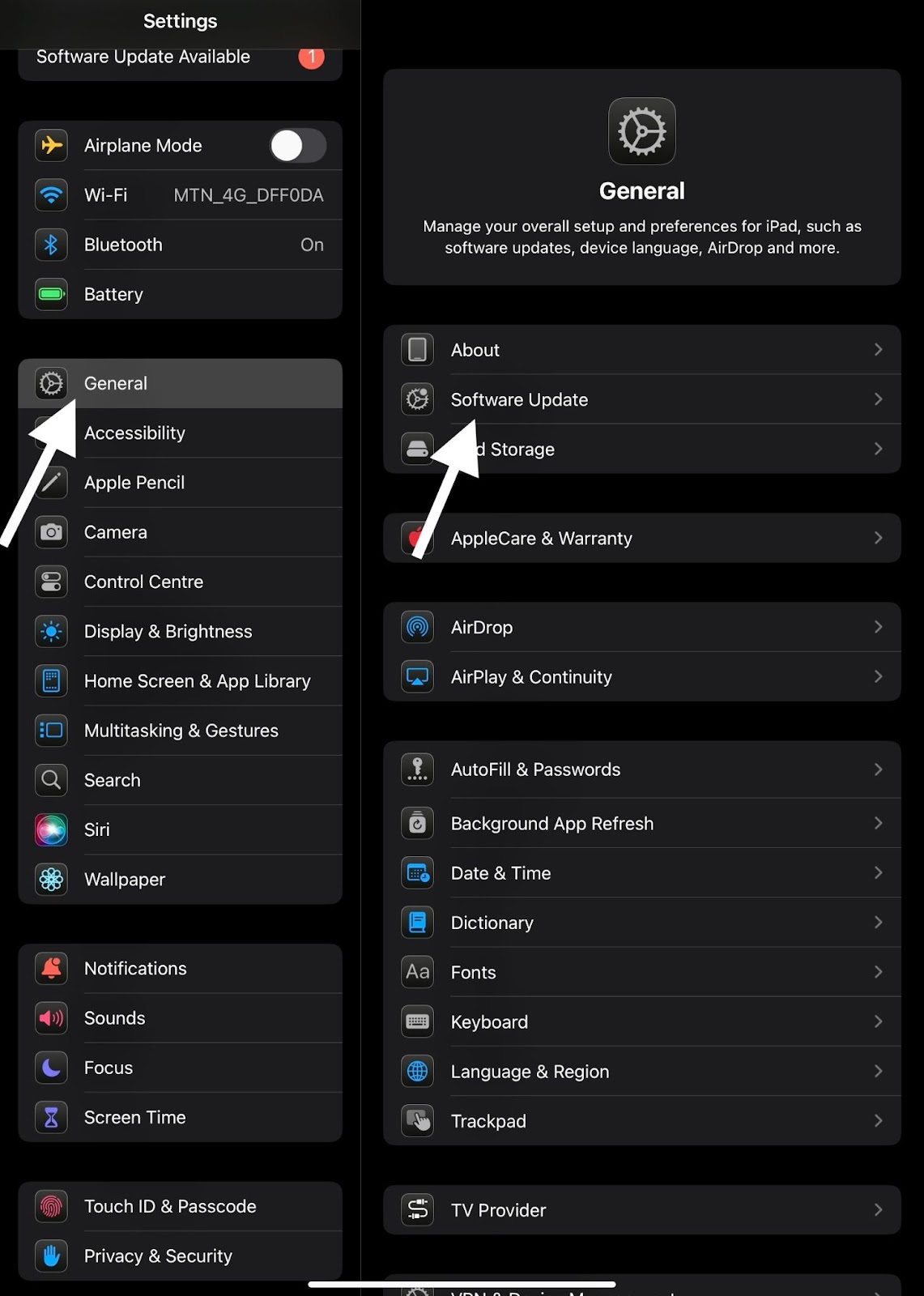Open AppleCare & Warranty
The height and width of the screenshot is (1296, 924).
tap(641, 539)
